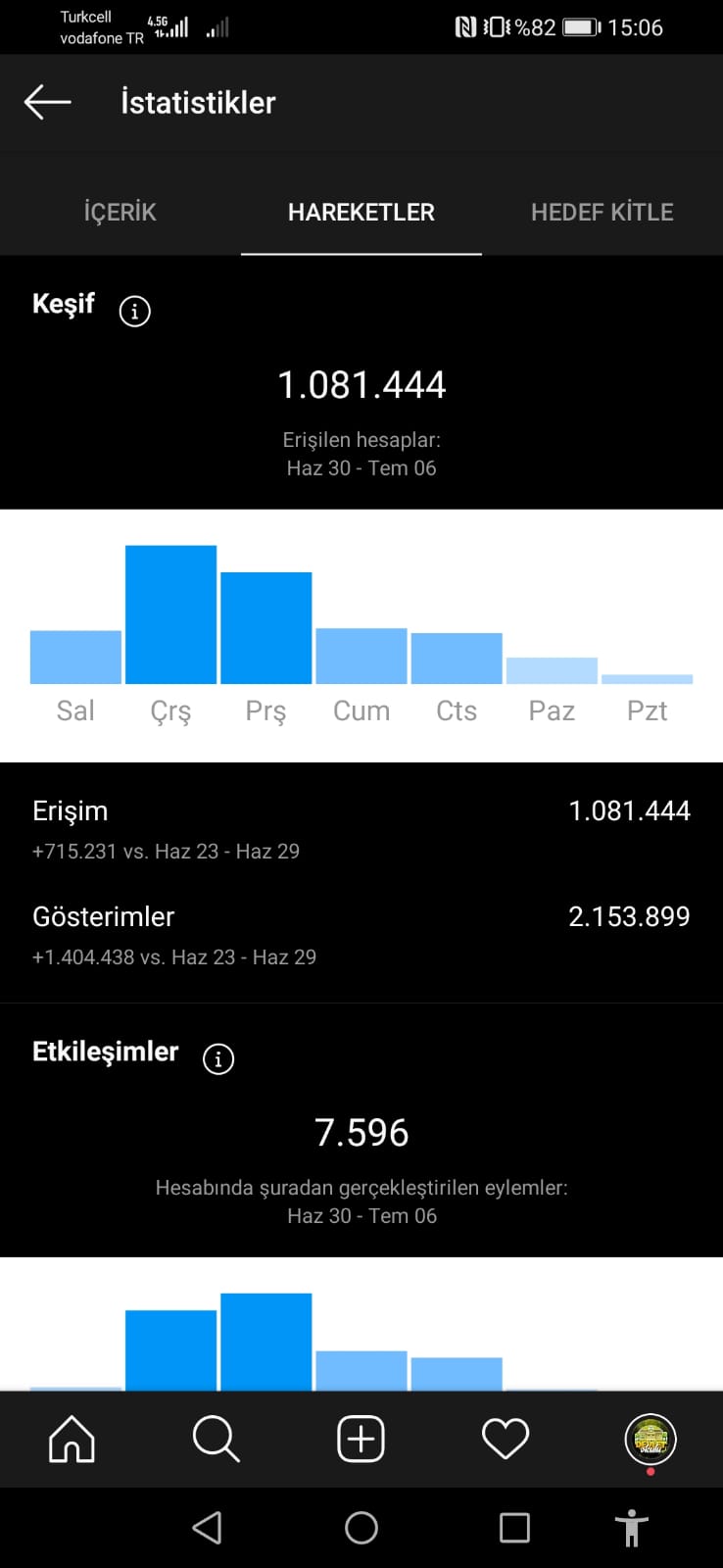
Task: Show info about Etkileşimler
Action: 218,1058
